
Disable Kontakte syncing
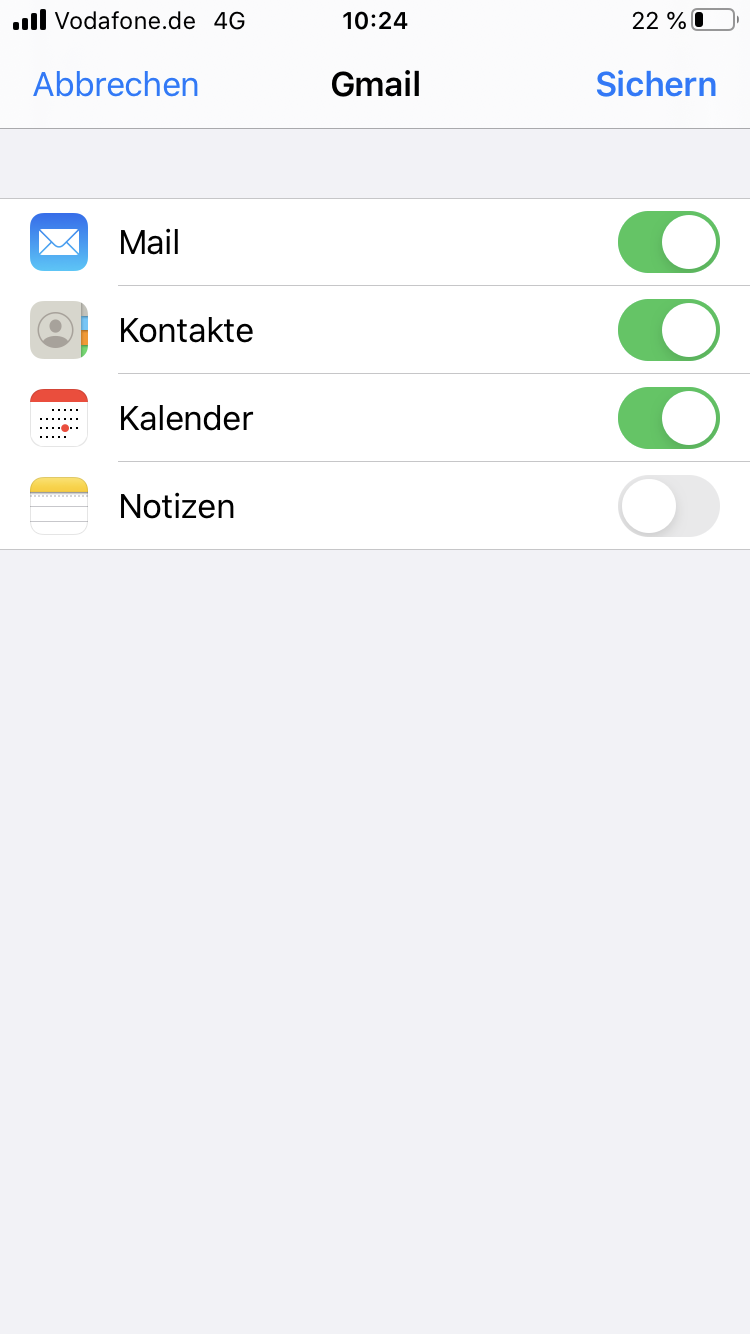click(x=668, y=330)
